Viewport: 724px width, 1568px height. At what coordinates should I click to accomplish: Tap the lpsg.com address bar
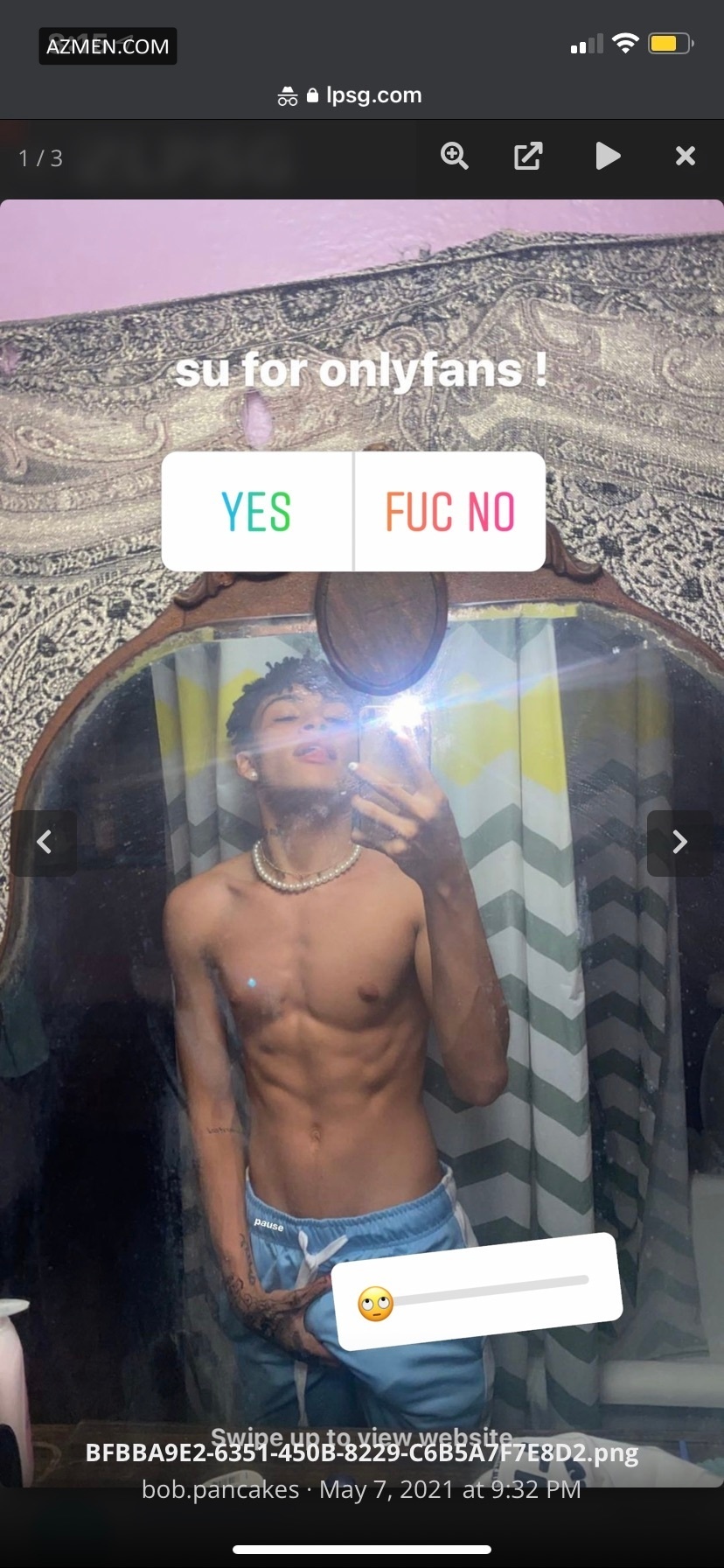(x=362, y=95)
